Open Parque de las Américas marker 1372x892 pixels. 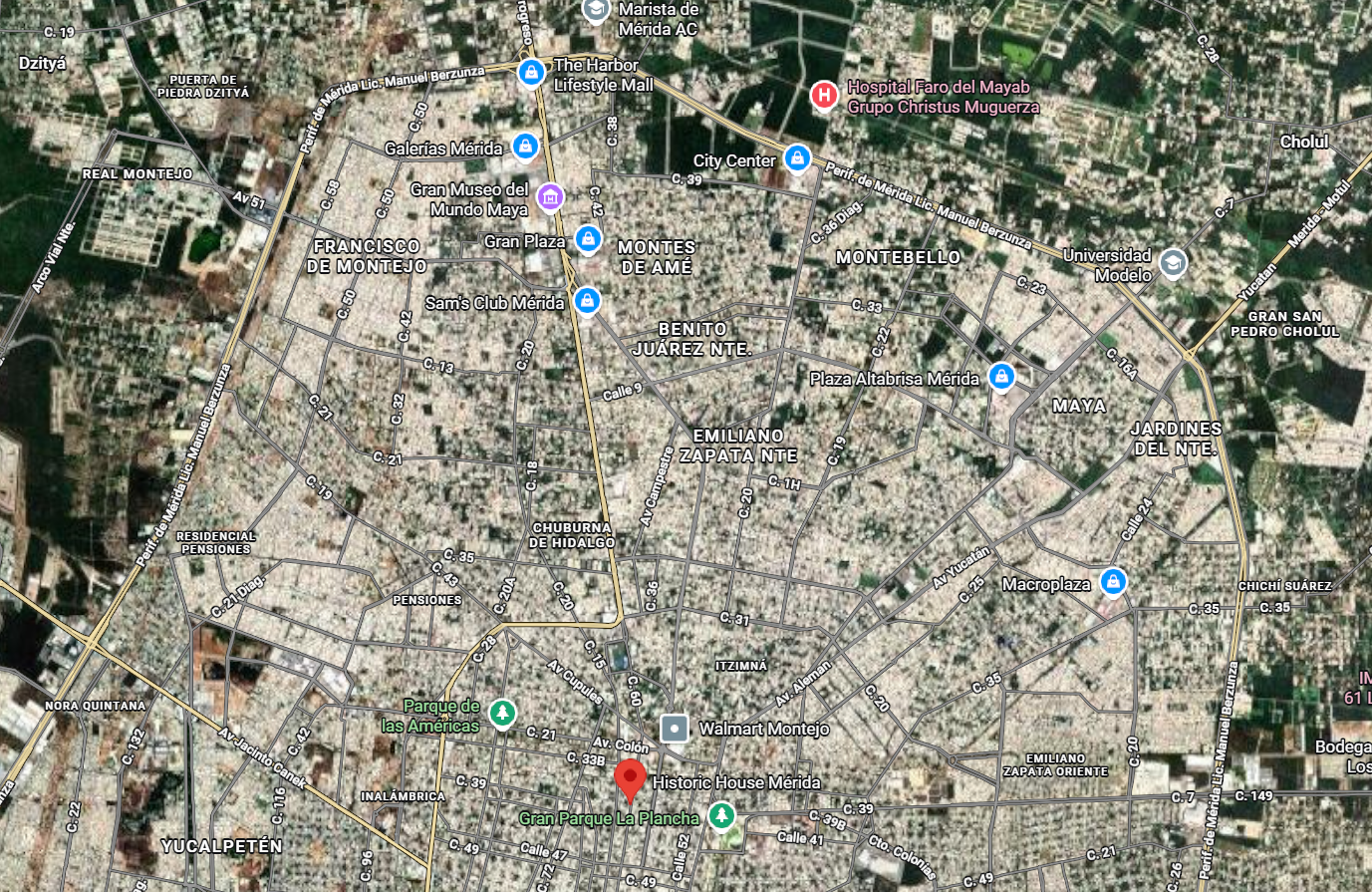click(504, 712)
